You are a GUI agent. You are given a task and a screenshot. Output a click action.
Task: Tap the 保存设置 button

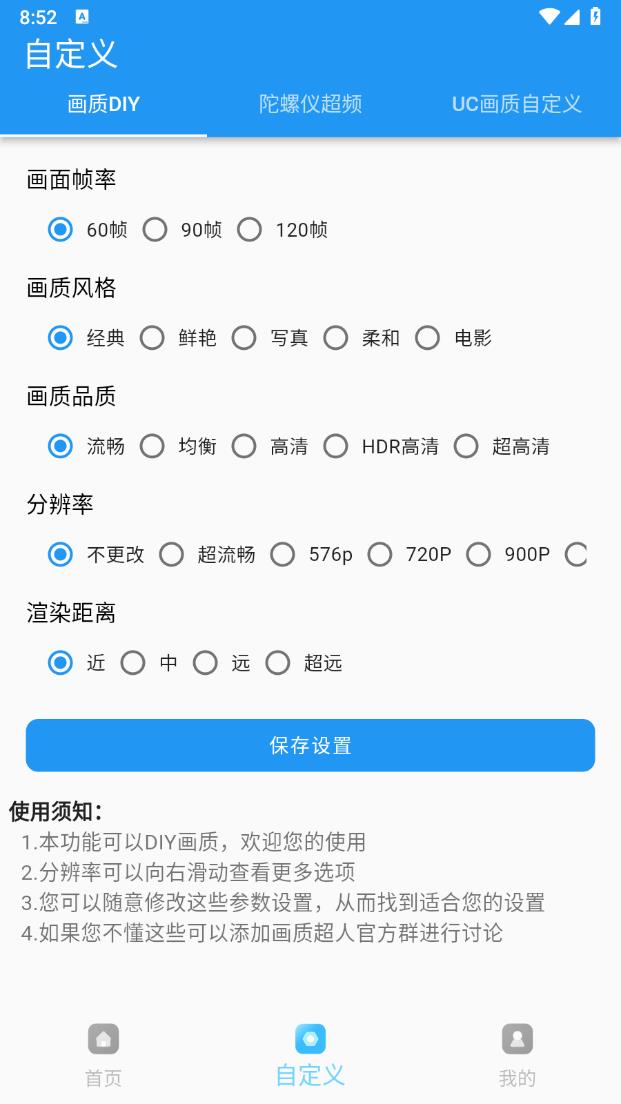(x=310, y=745)
